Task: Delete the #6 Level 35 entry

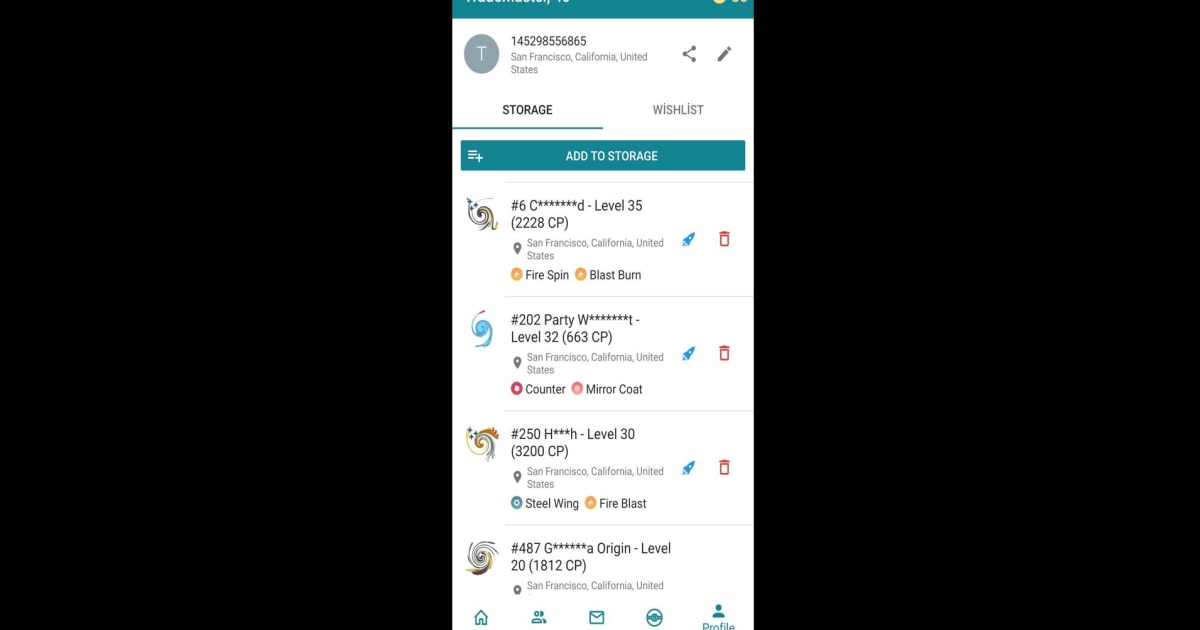Action: click(x=724, y=239)
